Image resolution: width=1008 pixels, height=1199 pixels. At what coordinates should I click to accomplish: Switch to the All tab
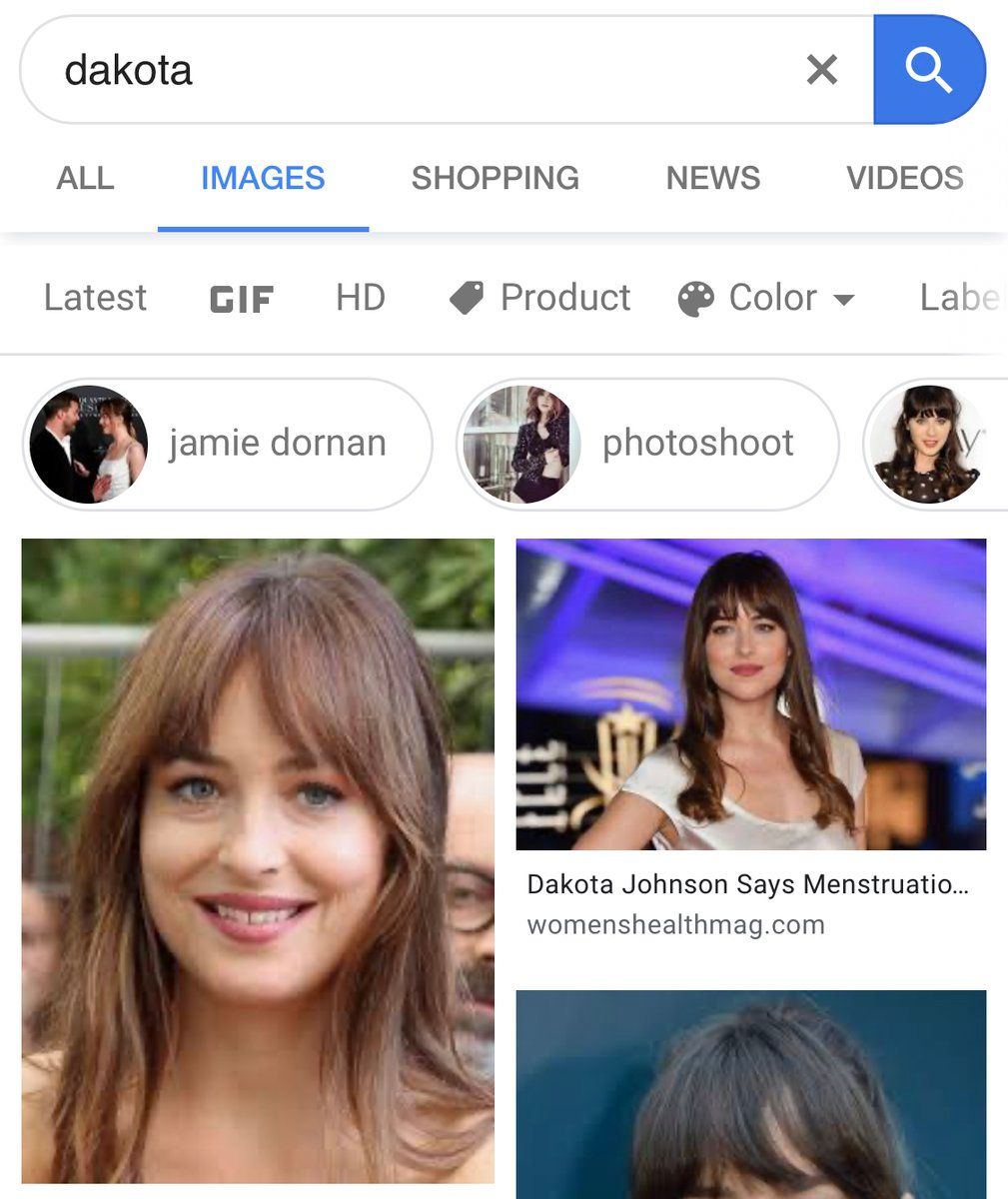coord(85,179)
